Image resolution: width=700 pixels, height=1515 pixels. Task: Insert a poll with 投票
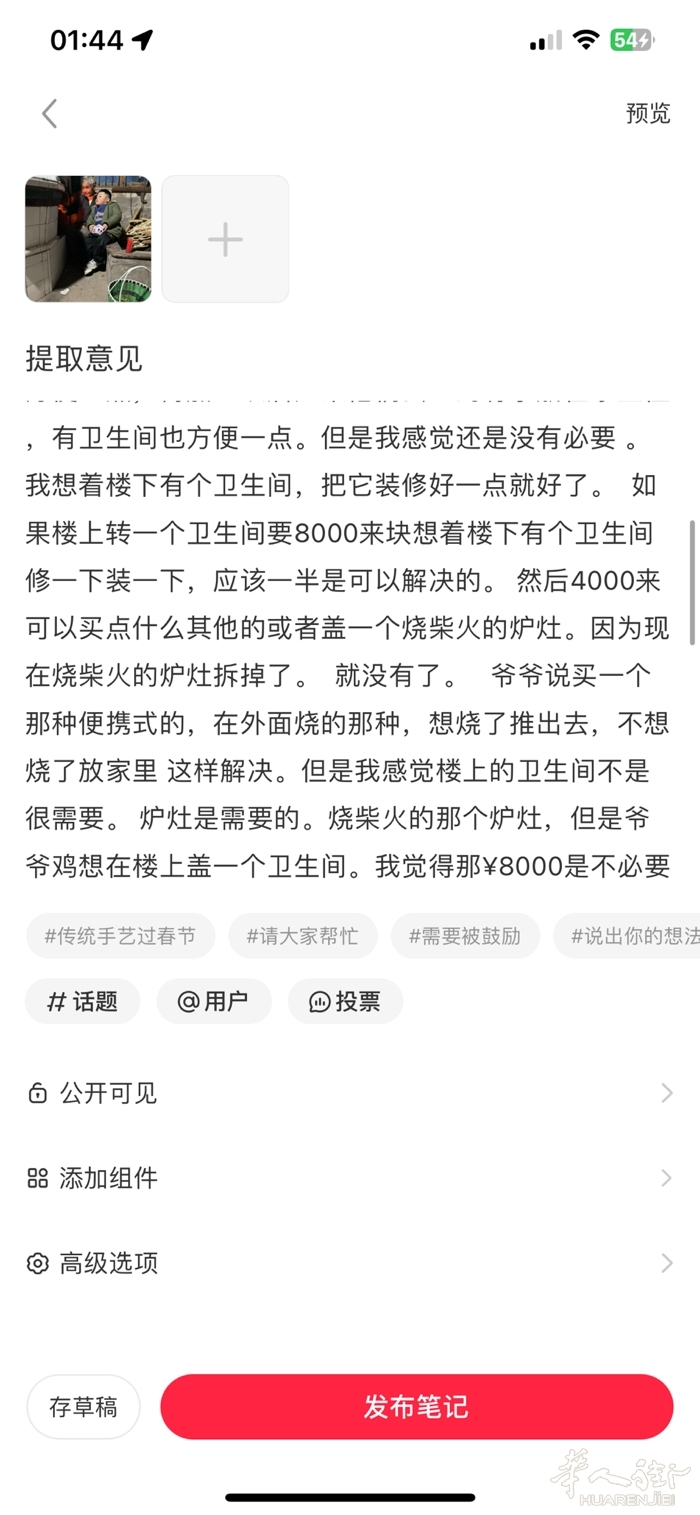tap(345, 1001)
